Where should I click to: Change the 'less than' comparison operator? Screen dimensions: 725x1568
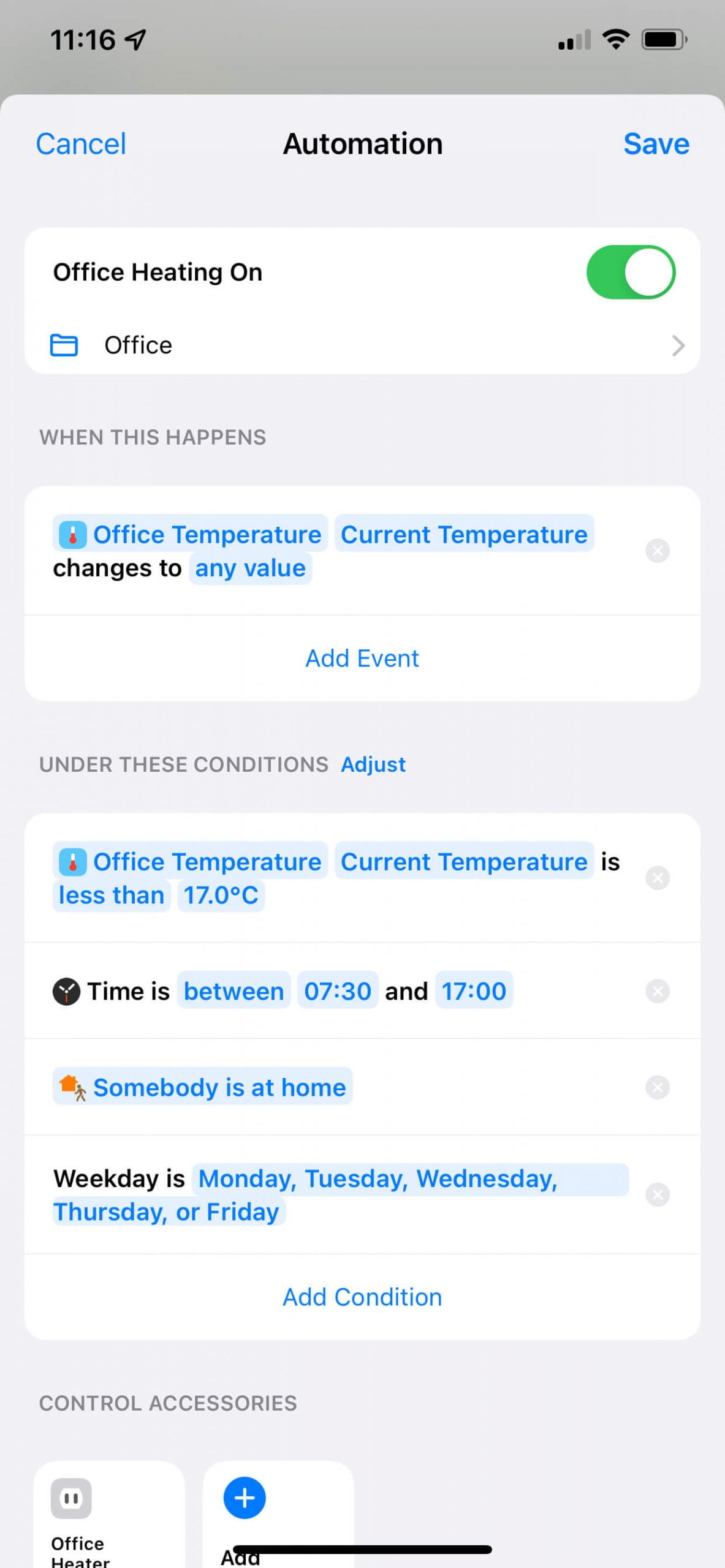(112, 895)
